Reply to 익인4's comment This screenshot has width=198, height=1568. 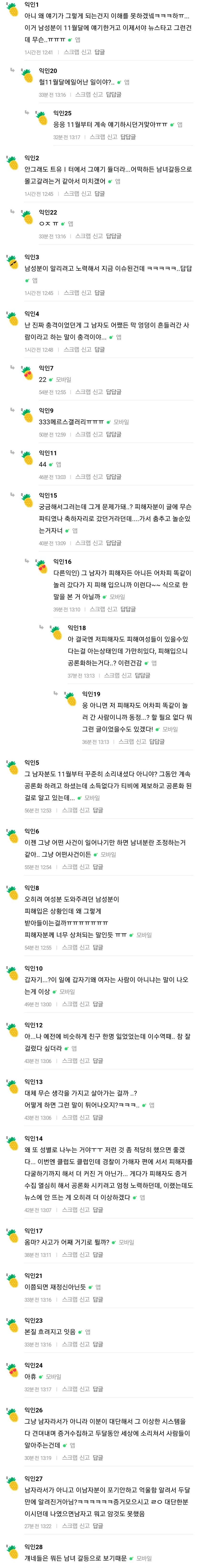[x=99, y=349]
